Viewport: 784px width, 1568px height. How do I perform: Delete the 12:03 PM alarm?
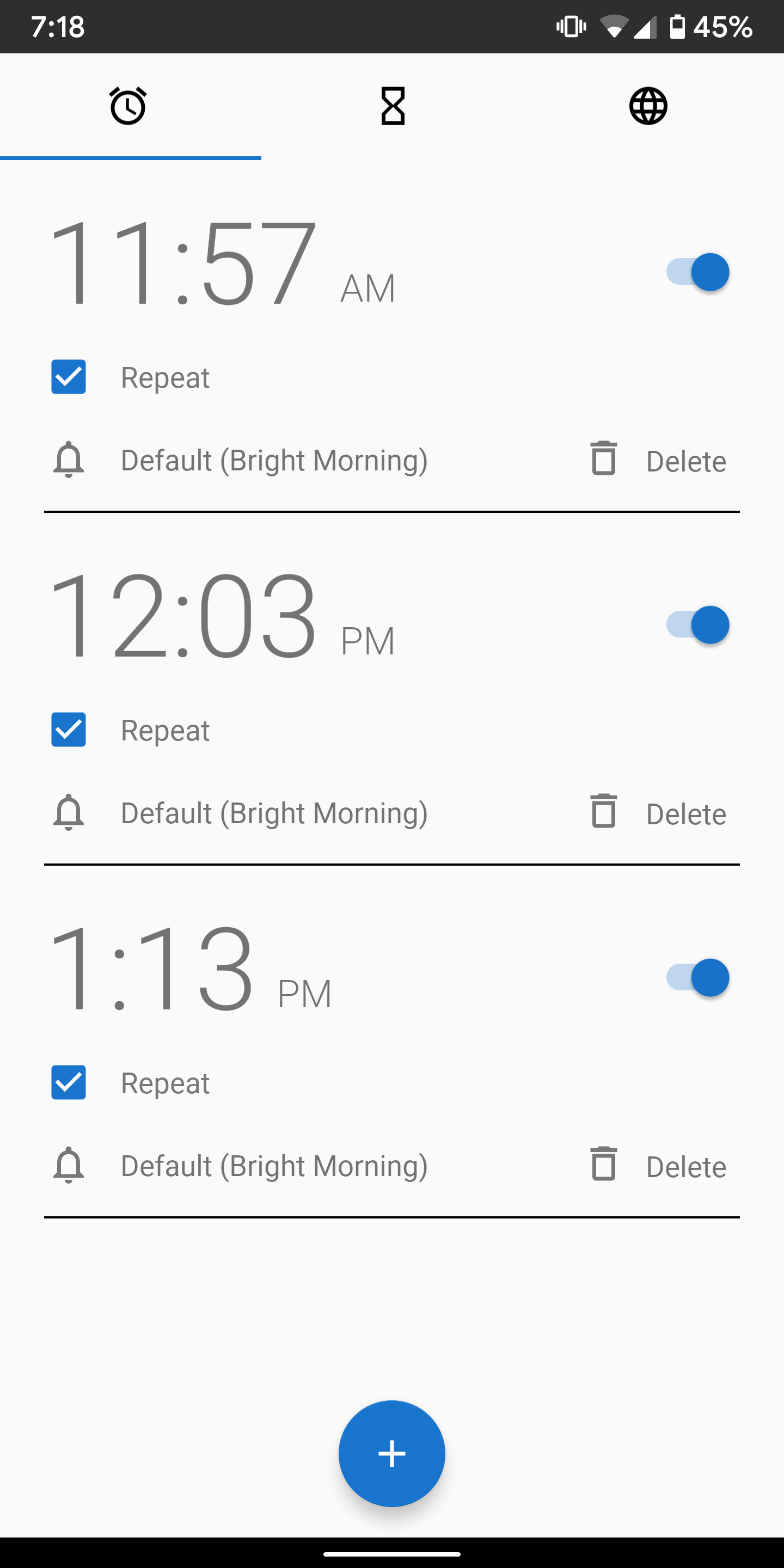point(658,813)
